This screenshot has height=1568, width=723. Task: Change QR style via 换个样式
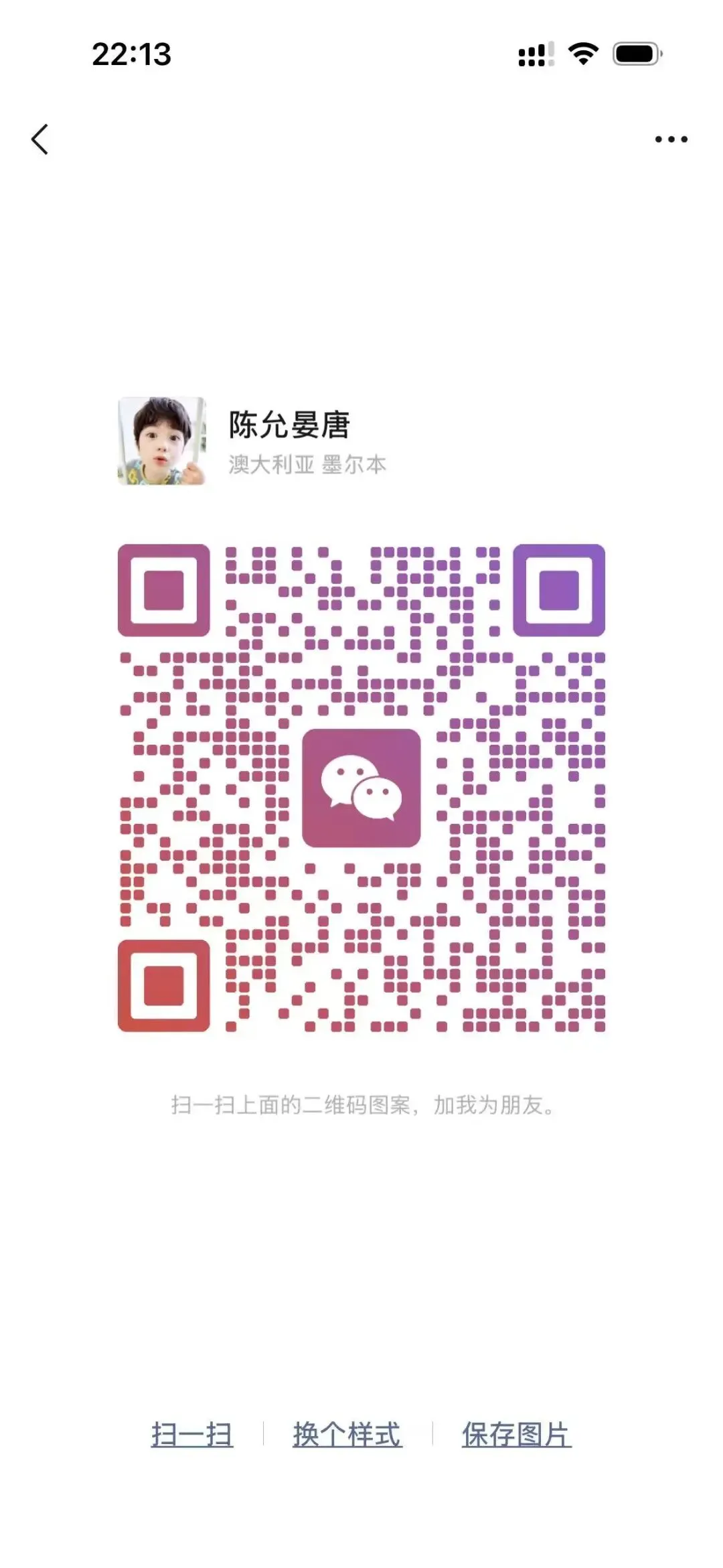click(347, 1435)
